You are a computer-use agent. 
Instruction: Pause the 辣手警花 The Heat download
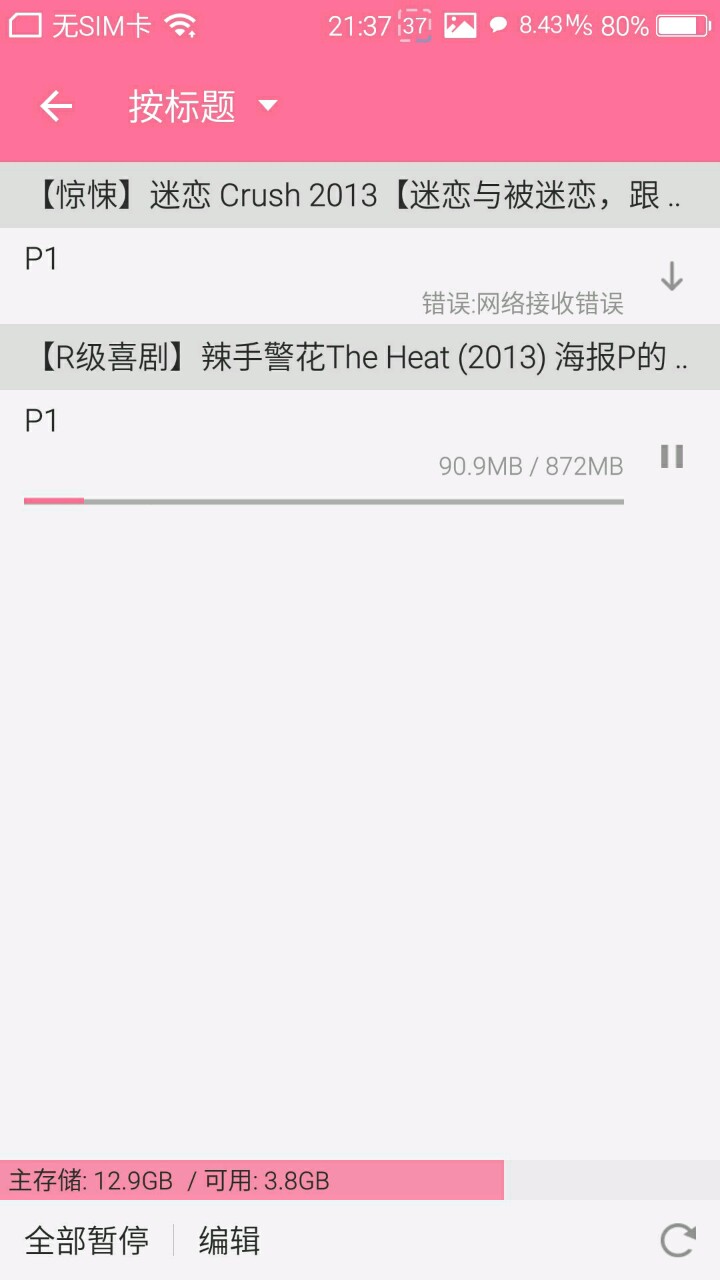[x=672, y=457]
